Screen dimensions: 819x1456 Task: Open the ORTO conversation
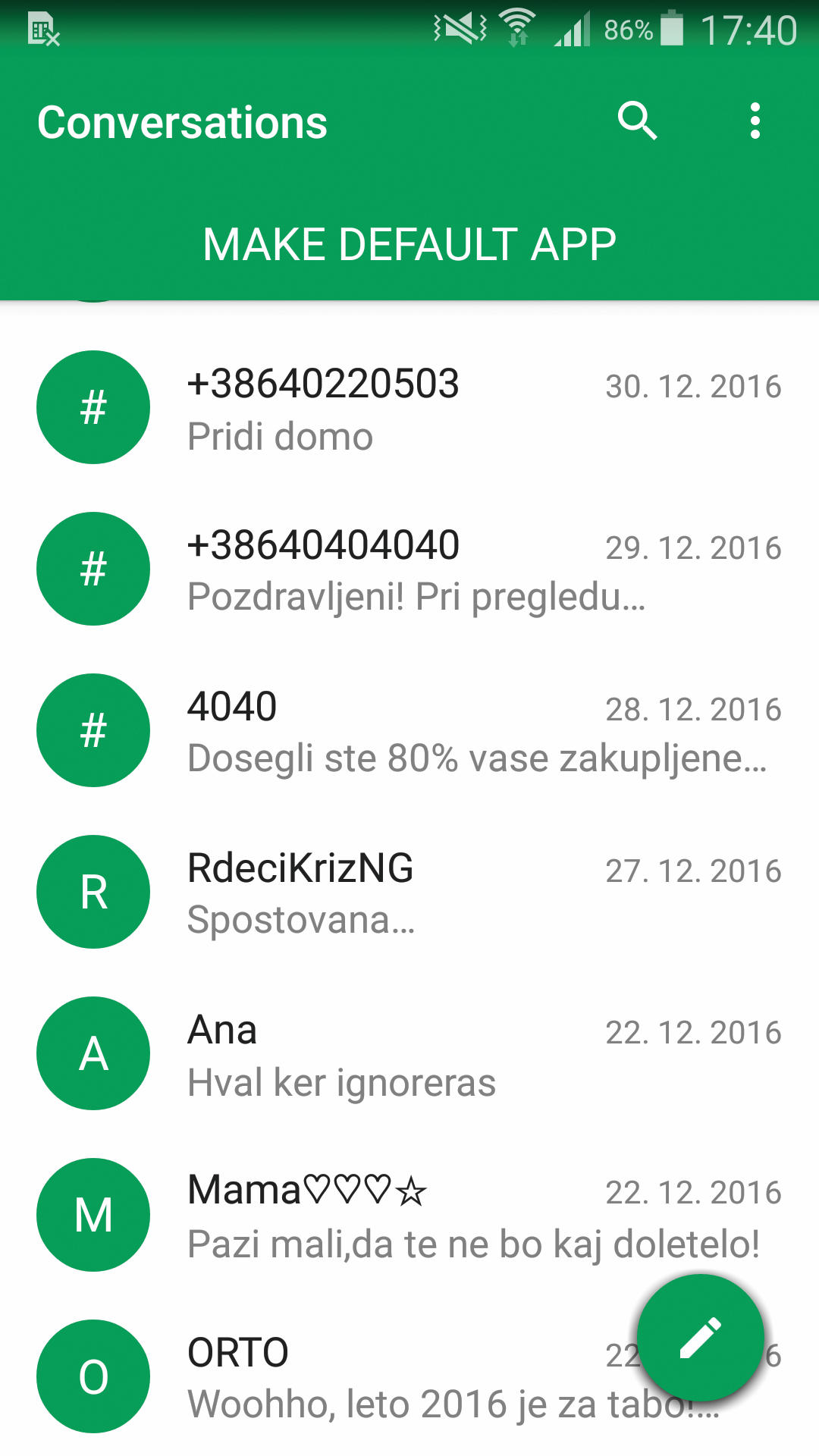point(318,1376)
